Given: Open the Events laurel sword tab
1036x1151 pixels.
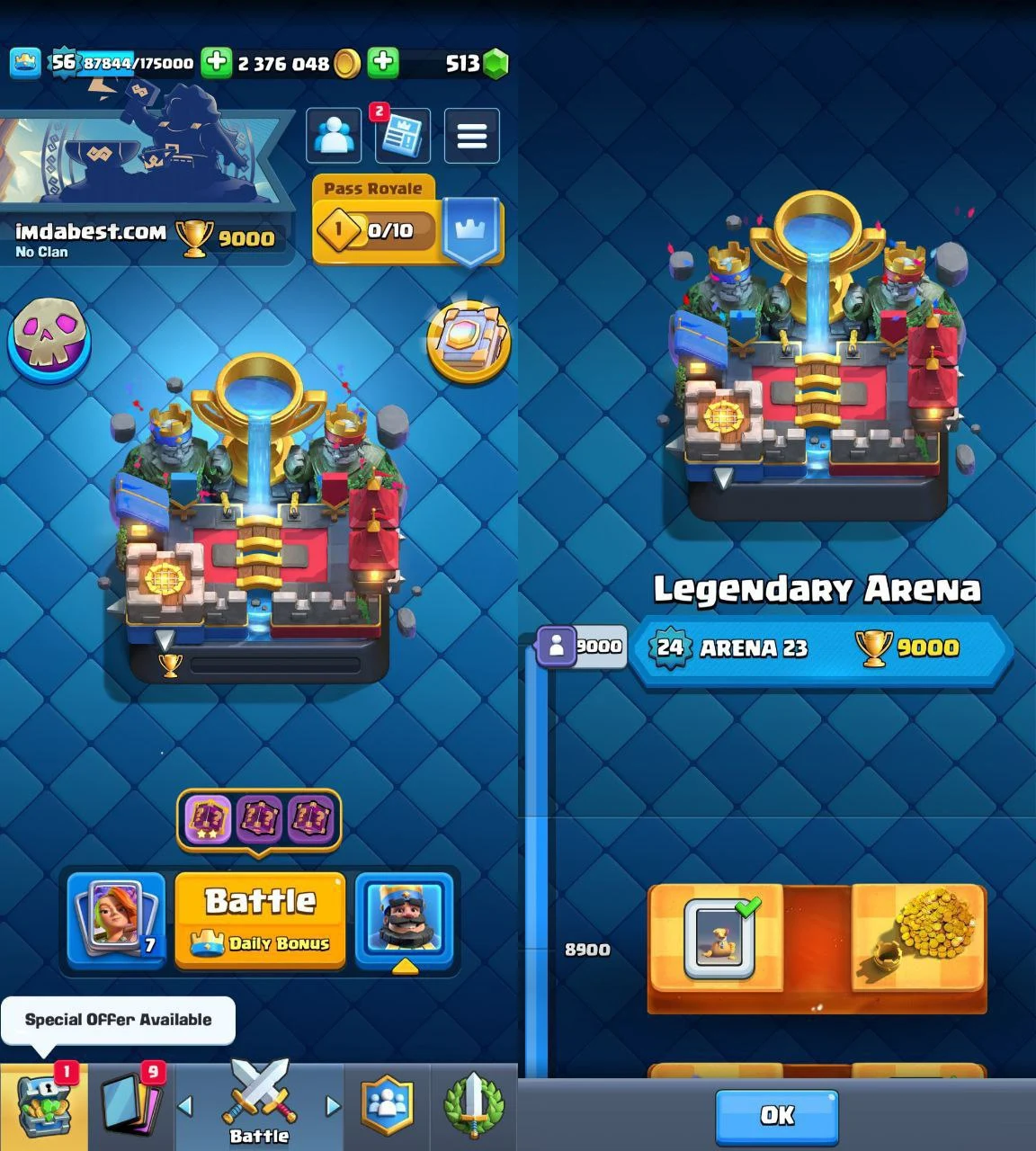Looking at the screenshot, I should (474, 1106).
